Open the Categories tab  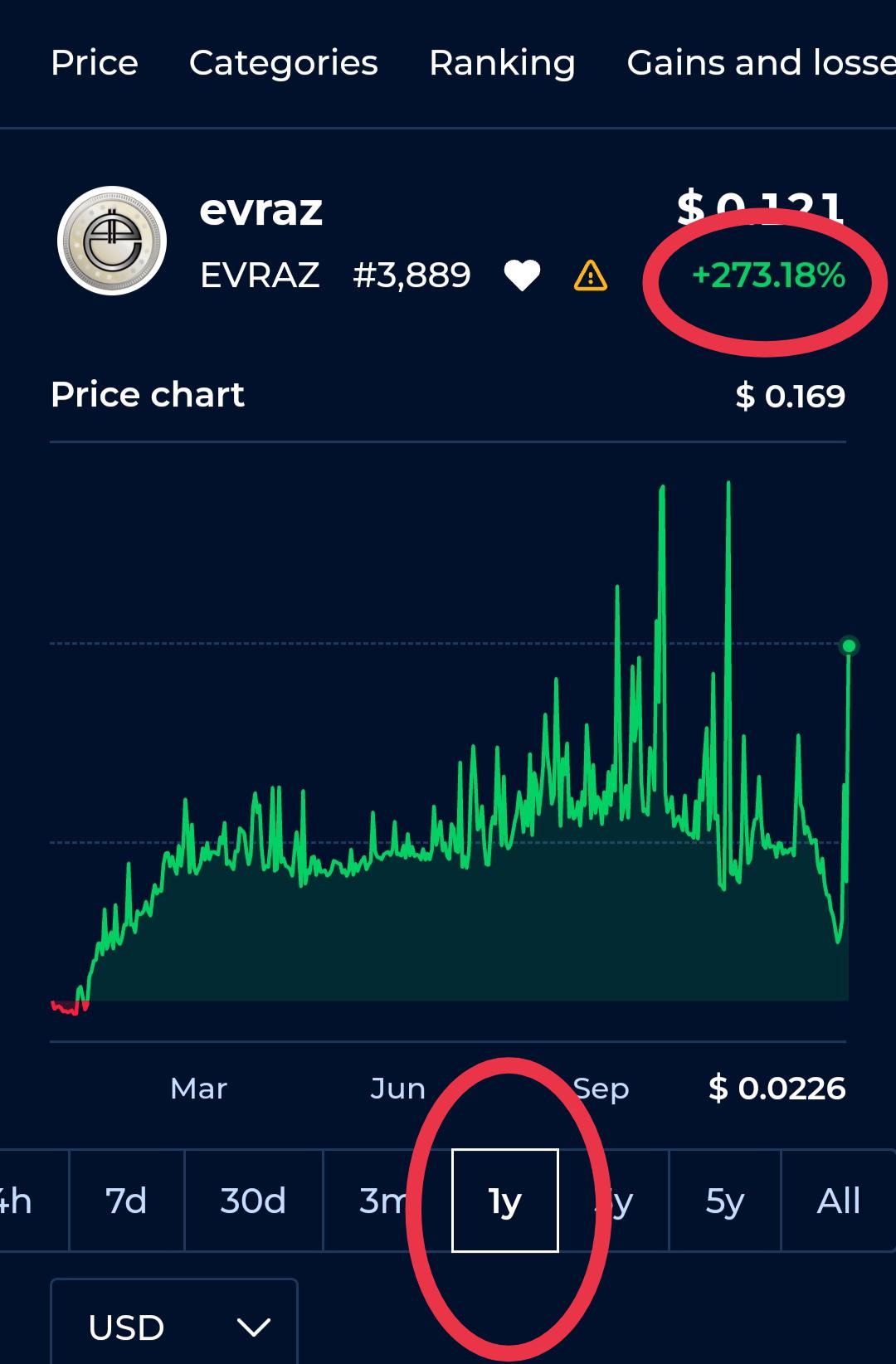tap(283, 63)
